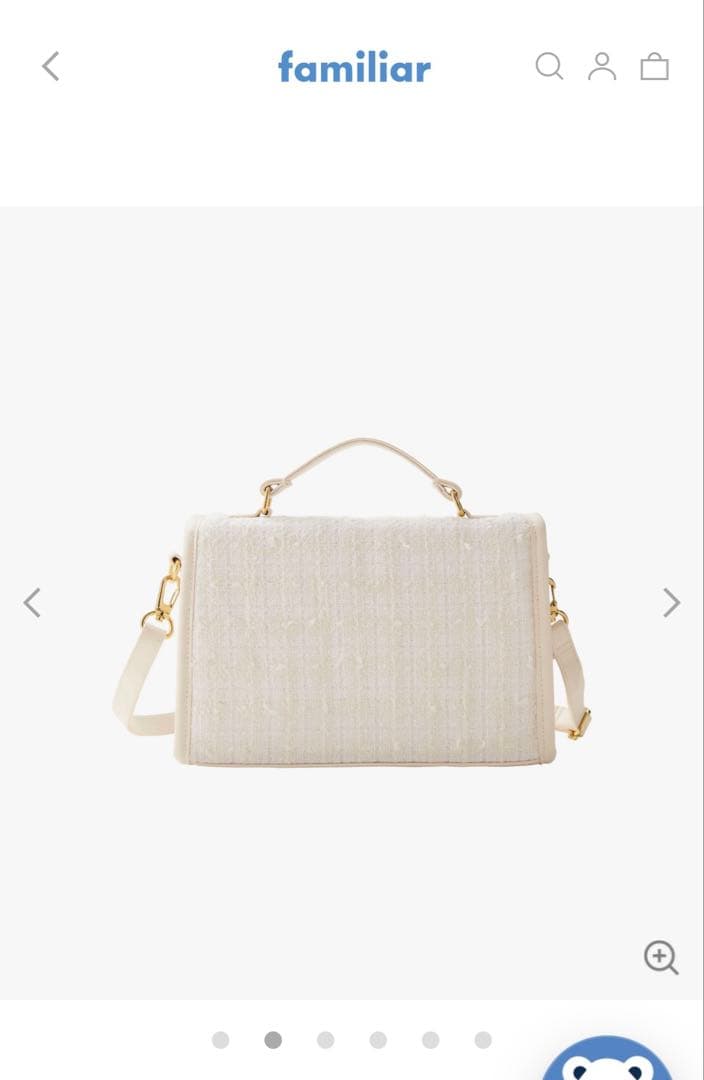The height and width of the screenshot is (1080, 704).
Task: Select the last image dot
Action: coord(483,1040)
